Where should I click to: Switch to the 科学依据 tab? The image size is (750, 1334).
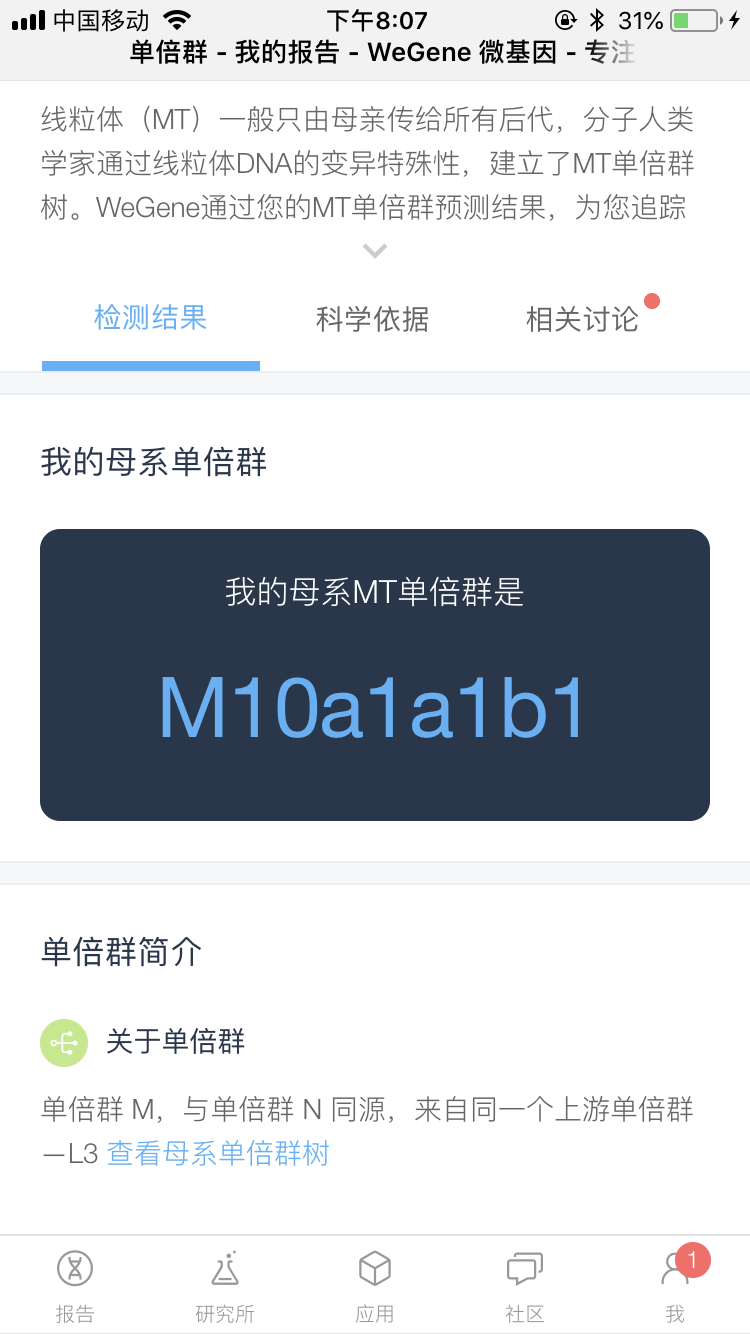coord(372,319)
